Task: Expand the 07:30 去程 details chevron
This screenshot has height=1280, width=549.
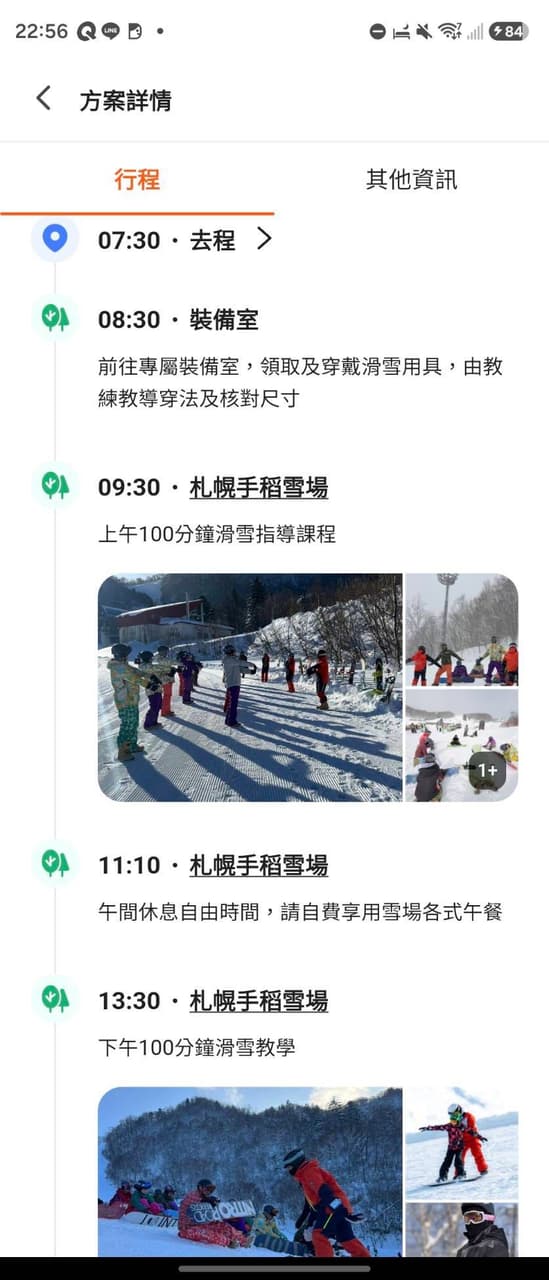Action: (264, 239)
